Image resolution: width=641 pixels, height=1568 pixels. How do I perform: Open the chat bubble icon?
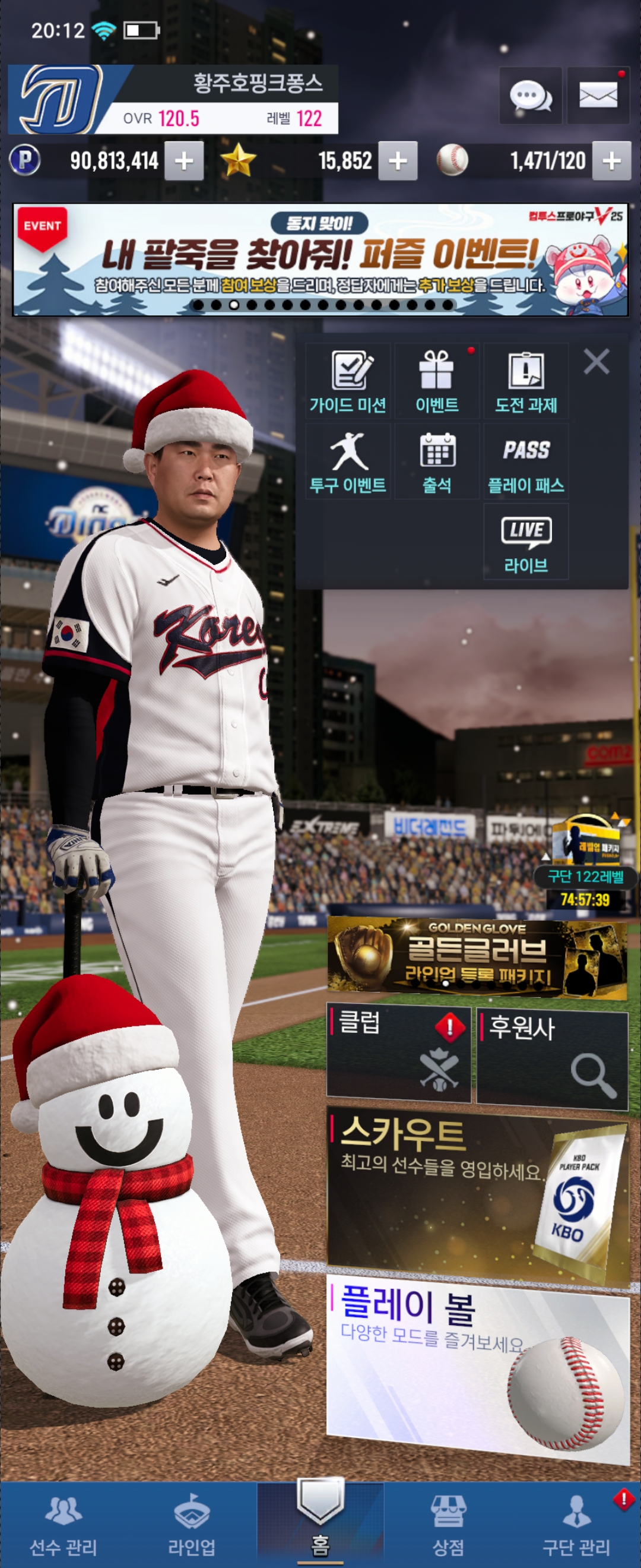click(529, 96)
